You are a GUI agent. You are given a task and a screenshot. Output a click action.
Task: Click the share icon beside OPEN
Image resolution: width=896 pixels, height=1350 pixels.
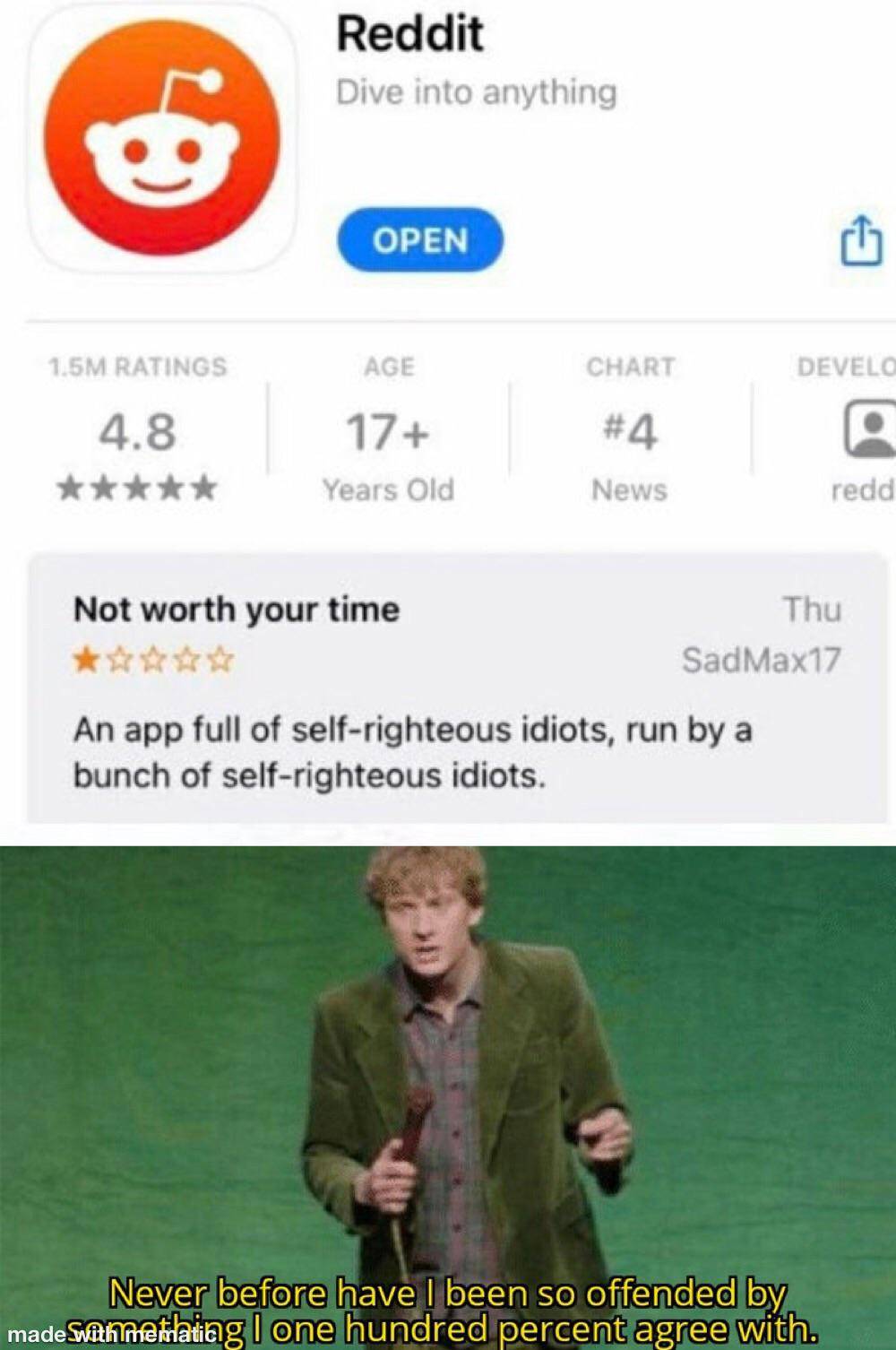pos(862,239)
